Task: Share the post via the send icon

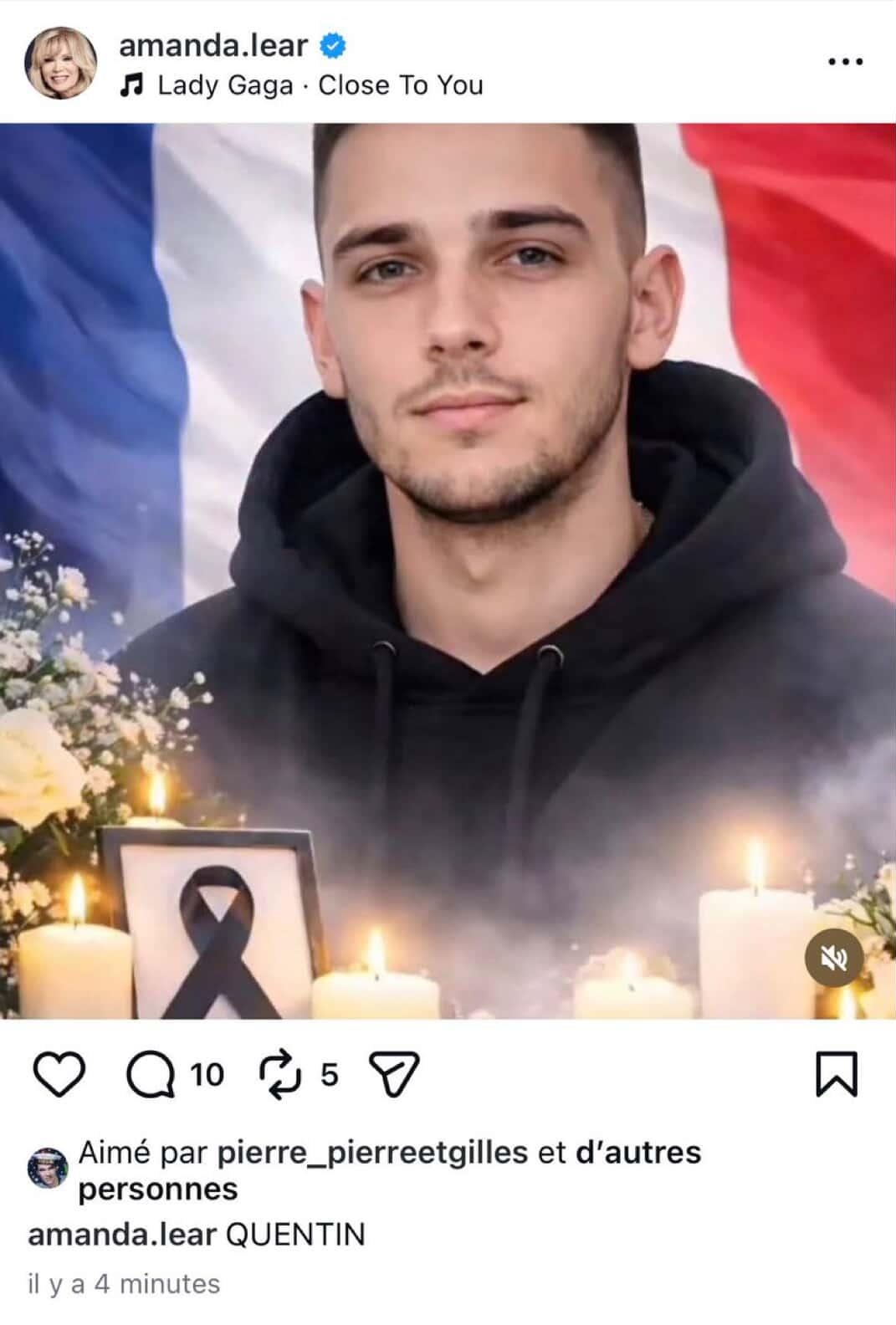Action: [393, 1075]
